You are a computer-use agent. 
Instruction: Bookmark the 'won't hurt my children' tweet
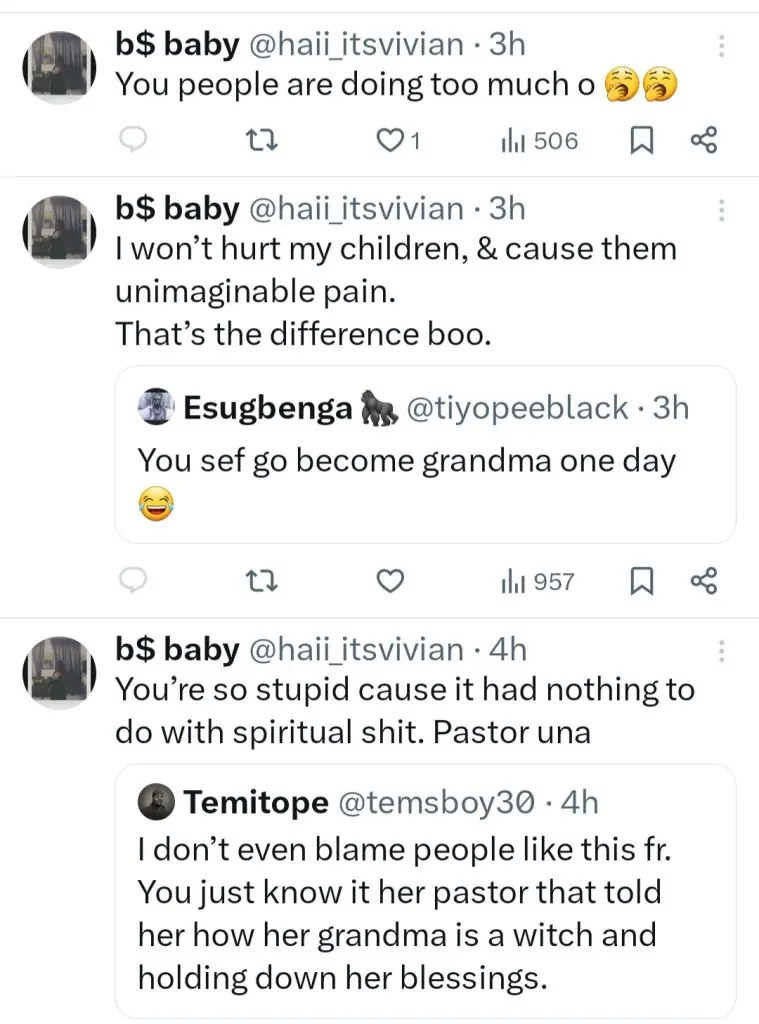pyautogui.click(x=642, y=581)
